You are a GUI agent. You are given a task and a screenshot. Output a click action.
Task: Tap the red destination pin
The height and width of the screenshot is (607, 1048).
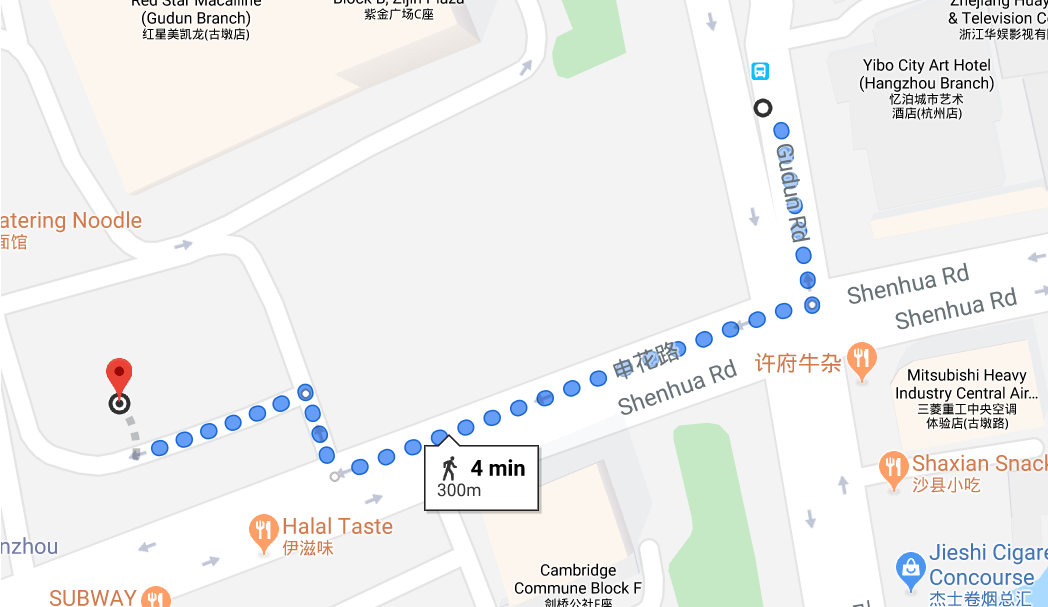tap(120, 375)
